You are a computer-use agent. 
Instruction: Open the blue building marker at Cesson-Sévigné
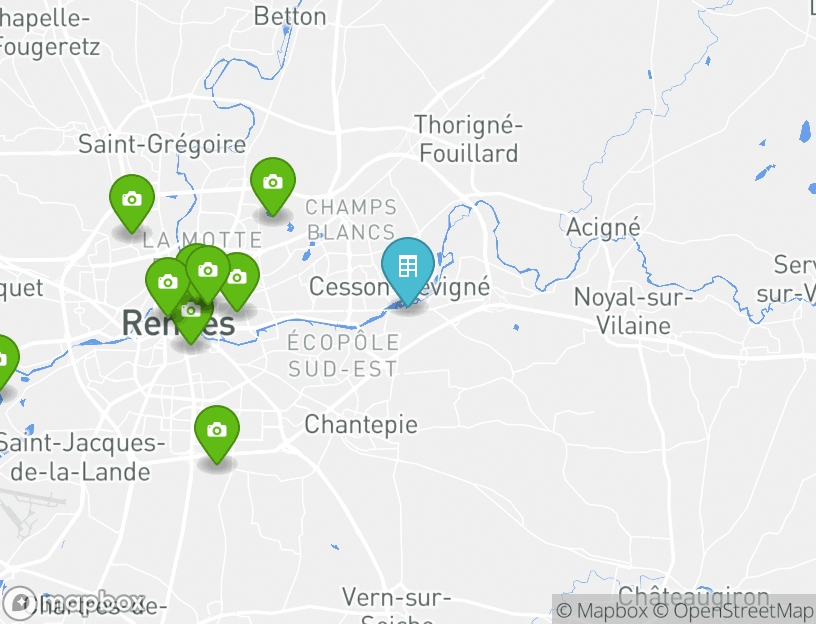coord(407,266)
